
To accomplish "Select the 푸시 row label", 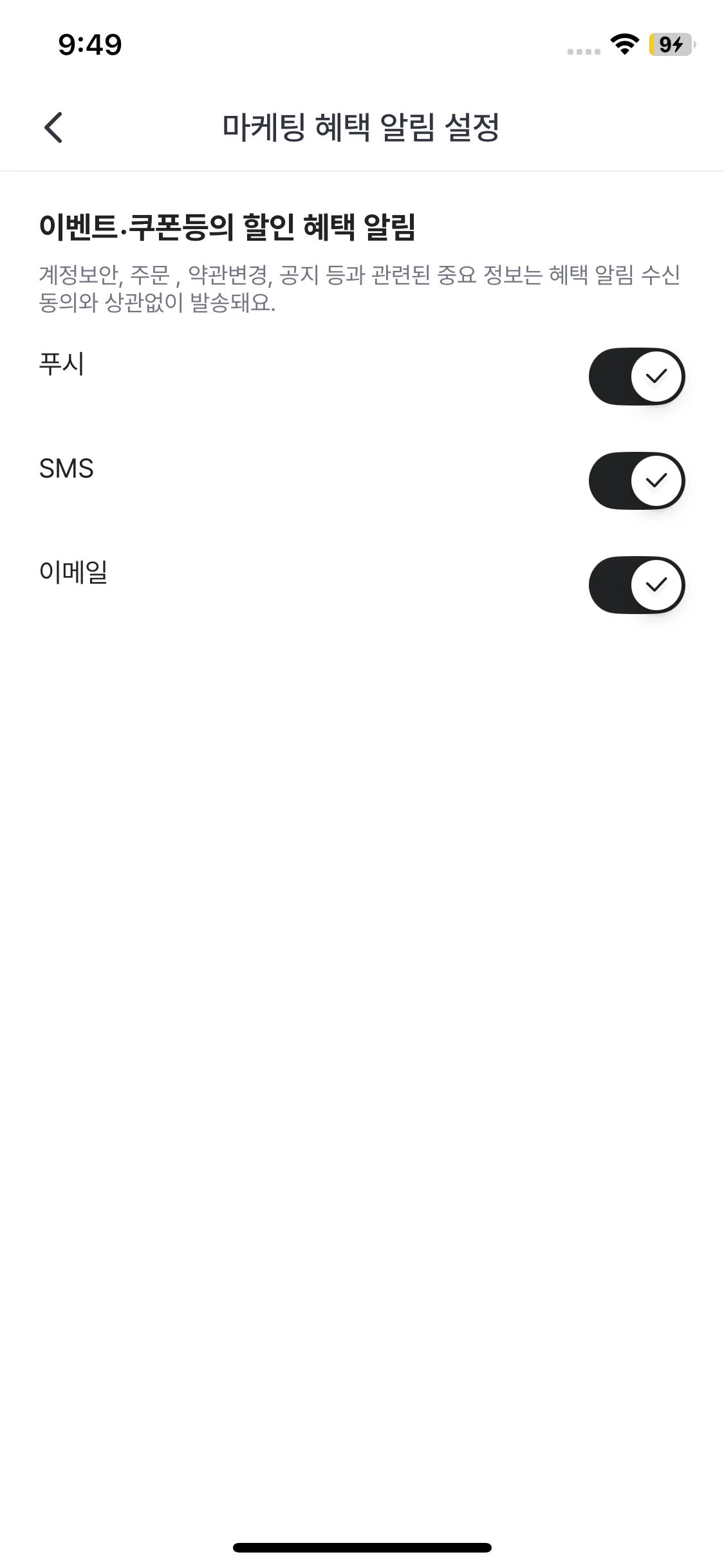I will [x=62, y=364].
